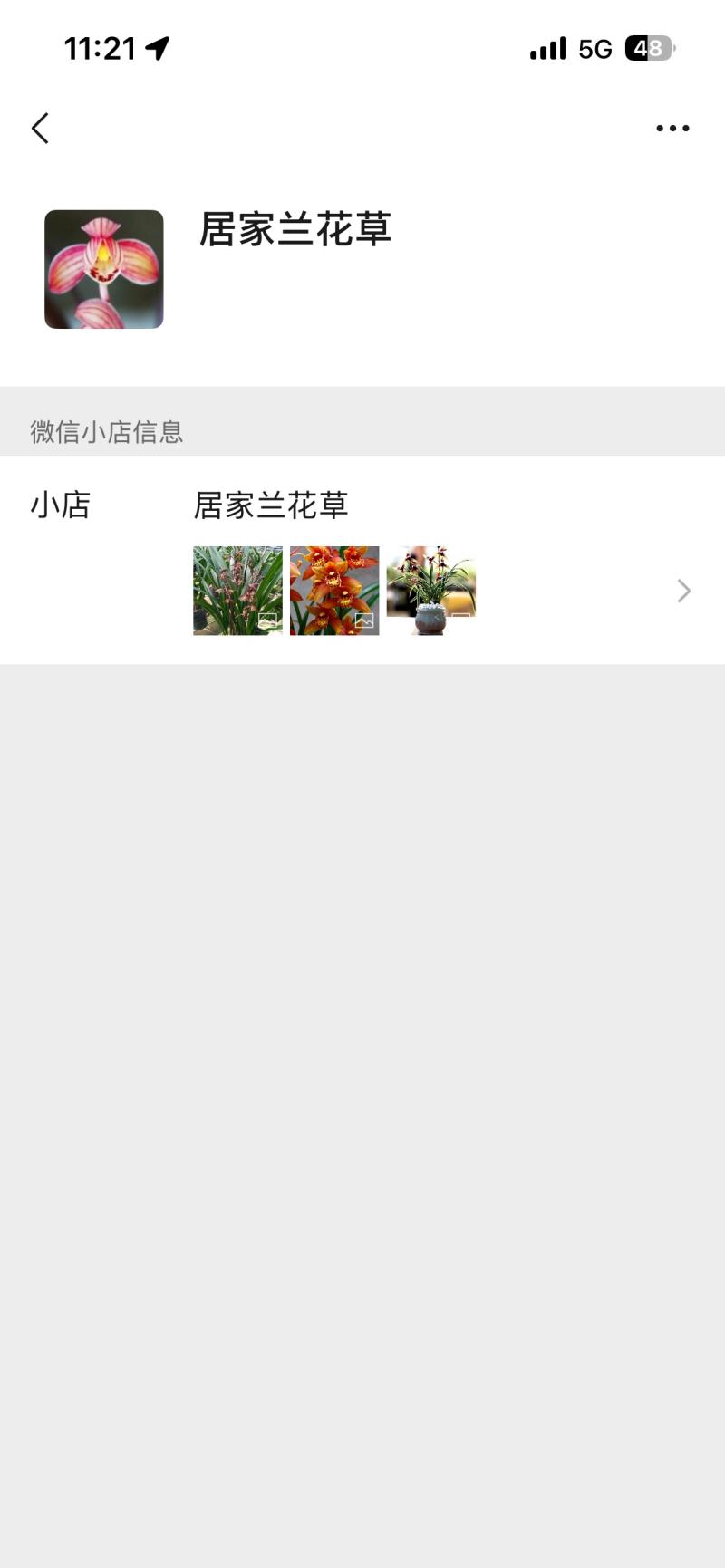
Task: View the 居家兰花草 profile avatar
Action: click(104, 269)
